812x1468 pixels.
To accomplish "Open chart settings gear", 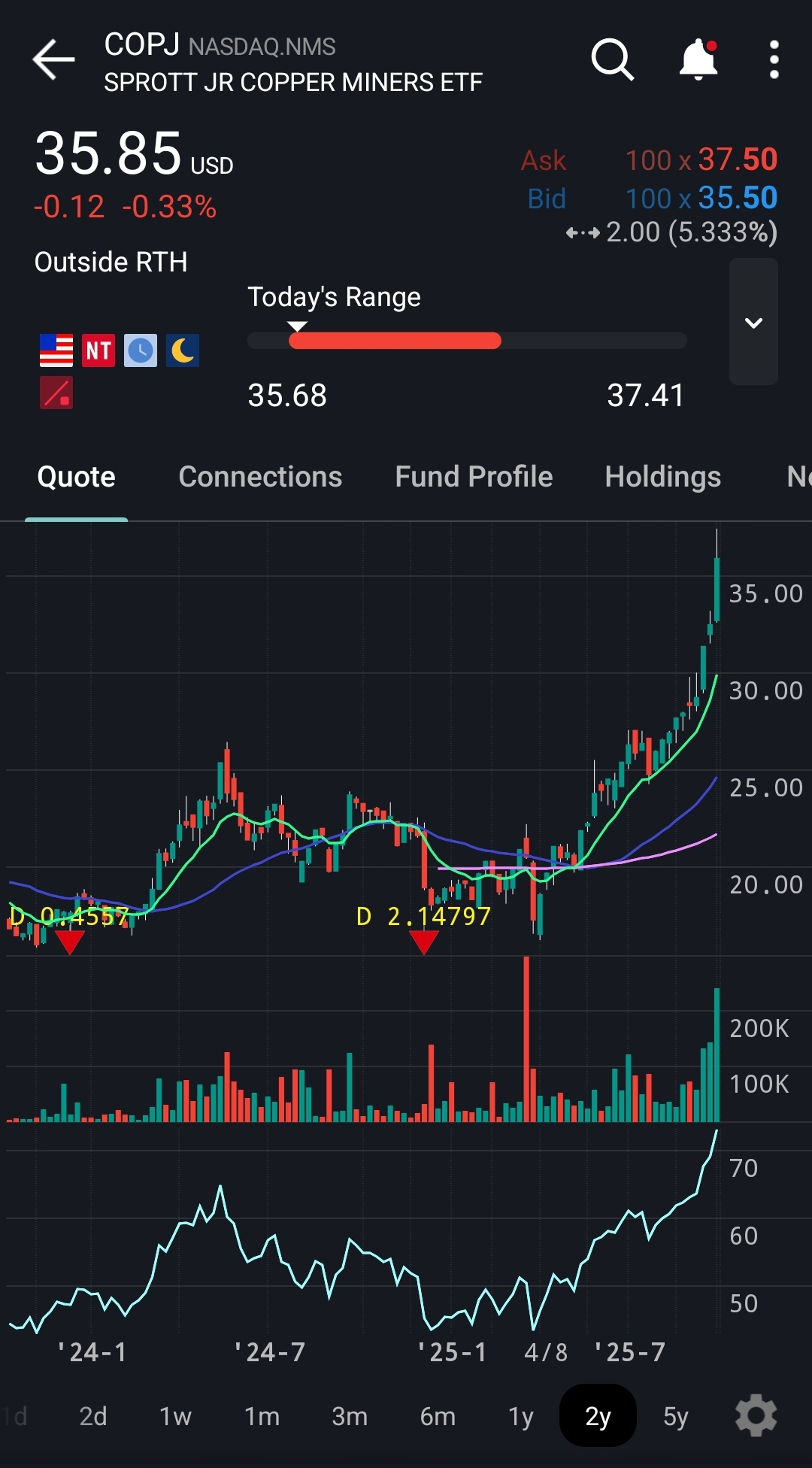I will click(x=756, y=1415).
